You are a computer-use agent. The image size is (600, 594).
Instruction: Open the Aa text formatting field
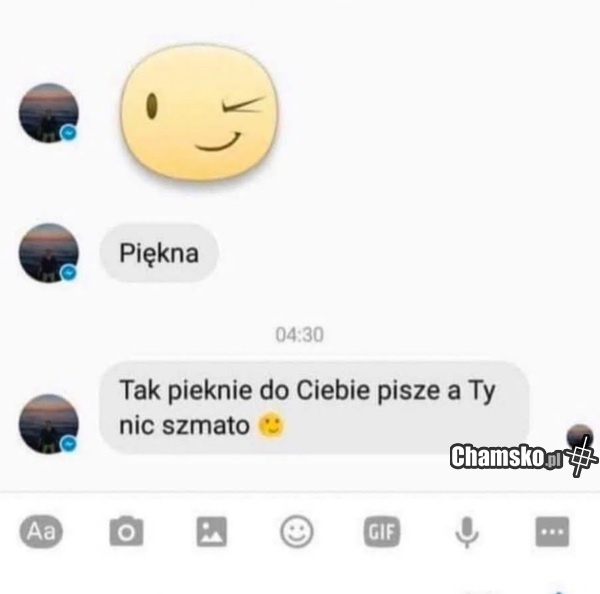coord(40,532)
